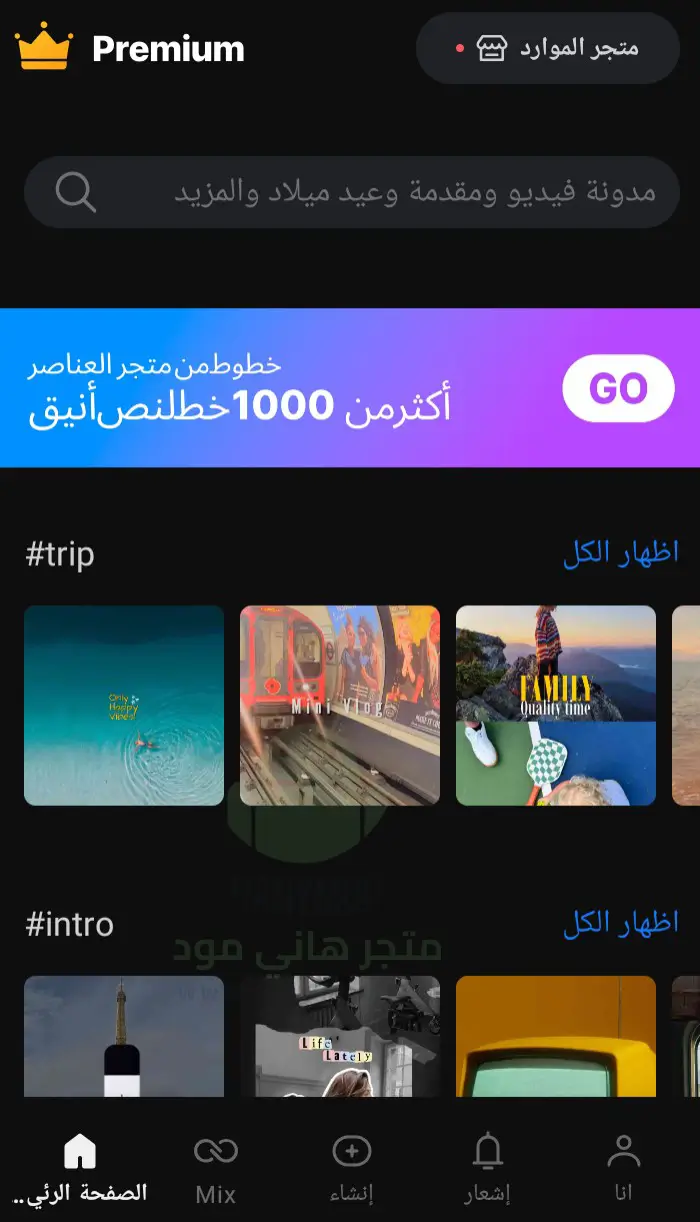
Task: Tap GO on the fonts banner
Action: pos(618,388)
